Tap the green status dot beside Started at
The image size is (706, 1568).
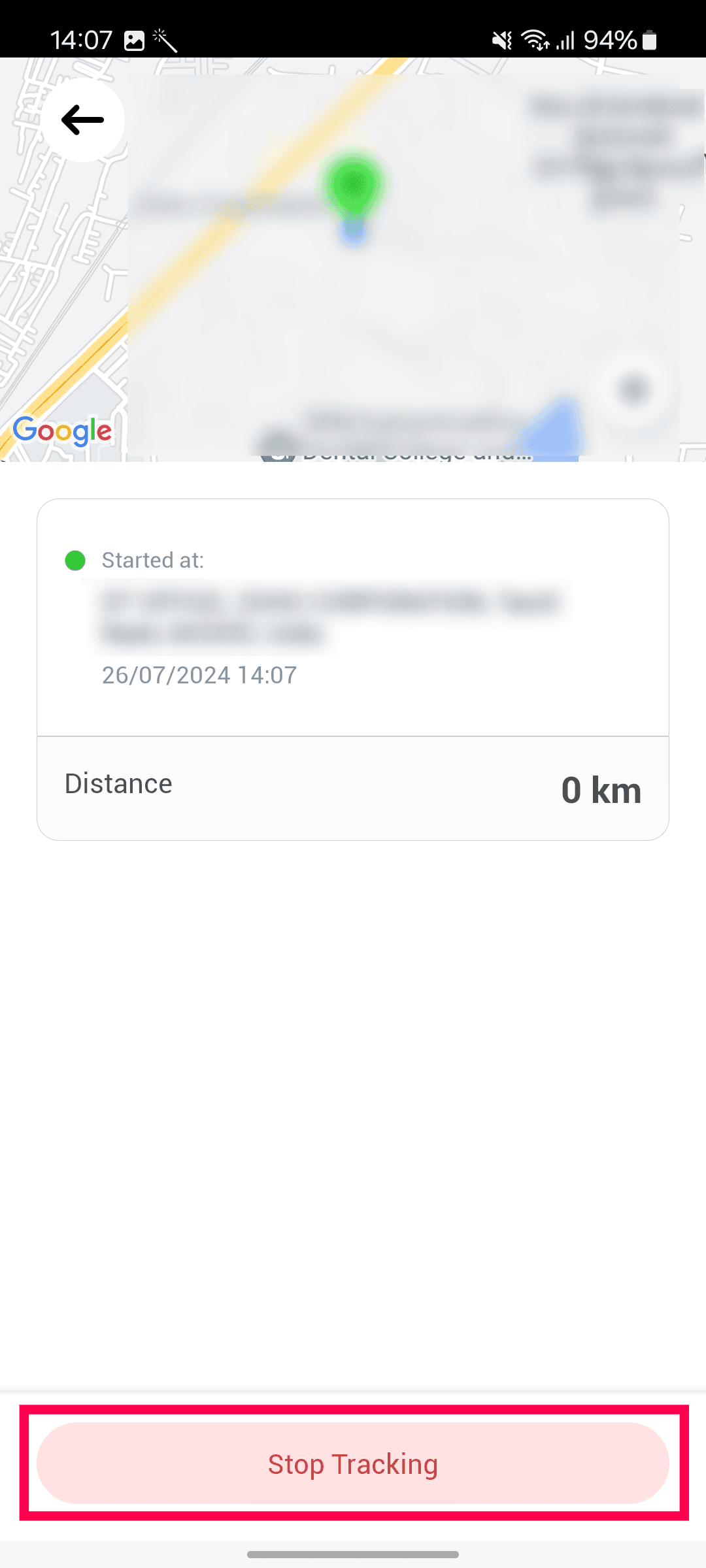point(75,560)
